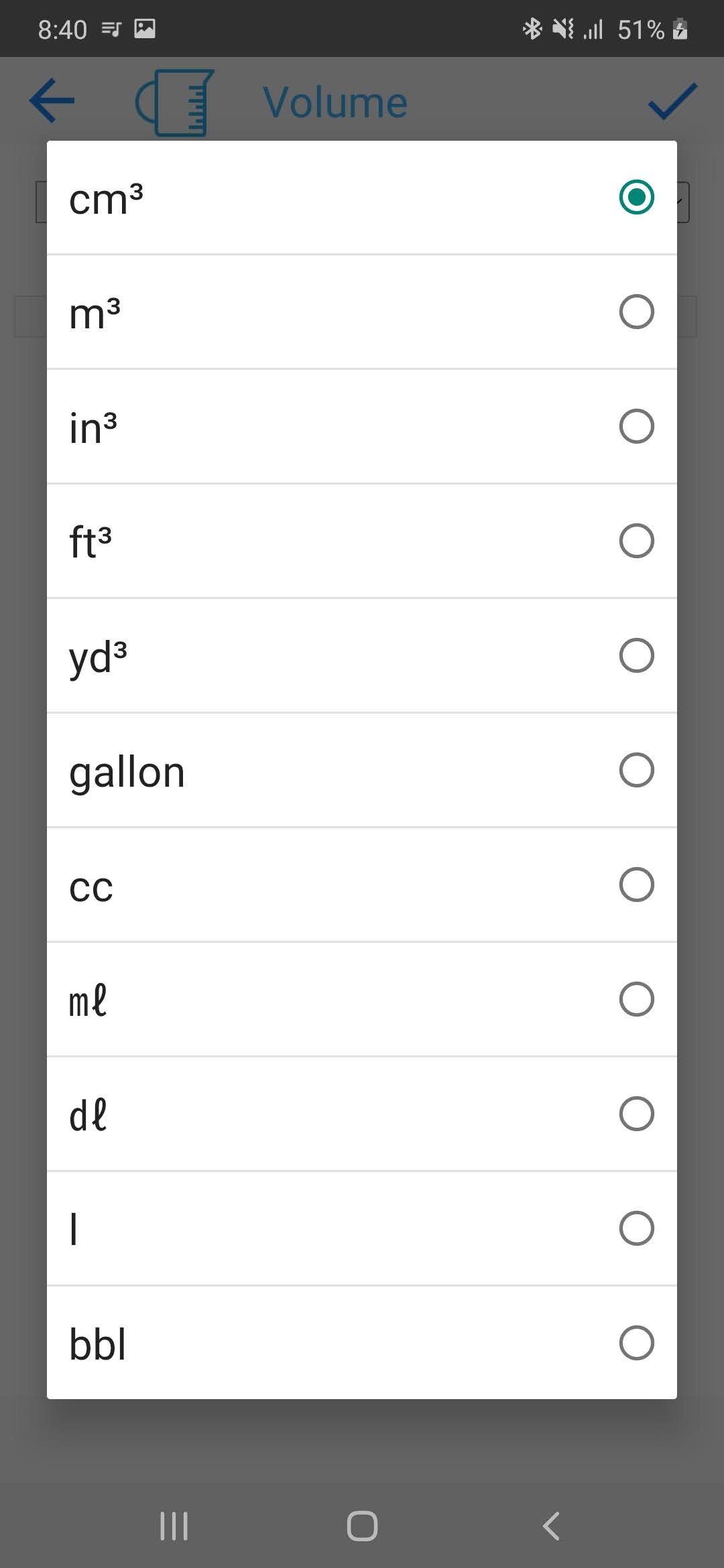Image resolution: width=724 pixels, height=1568 pixels.
Task: Open the recent apps navigation button
Action: click(x=173, y=1526)
